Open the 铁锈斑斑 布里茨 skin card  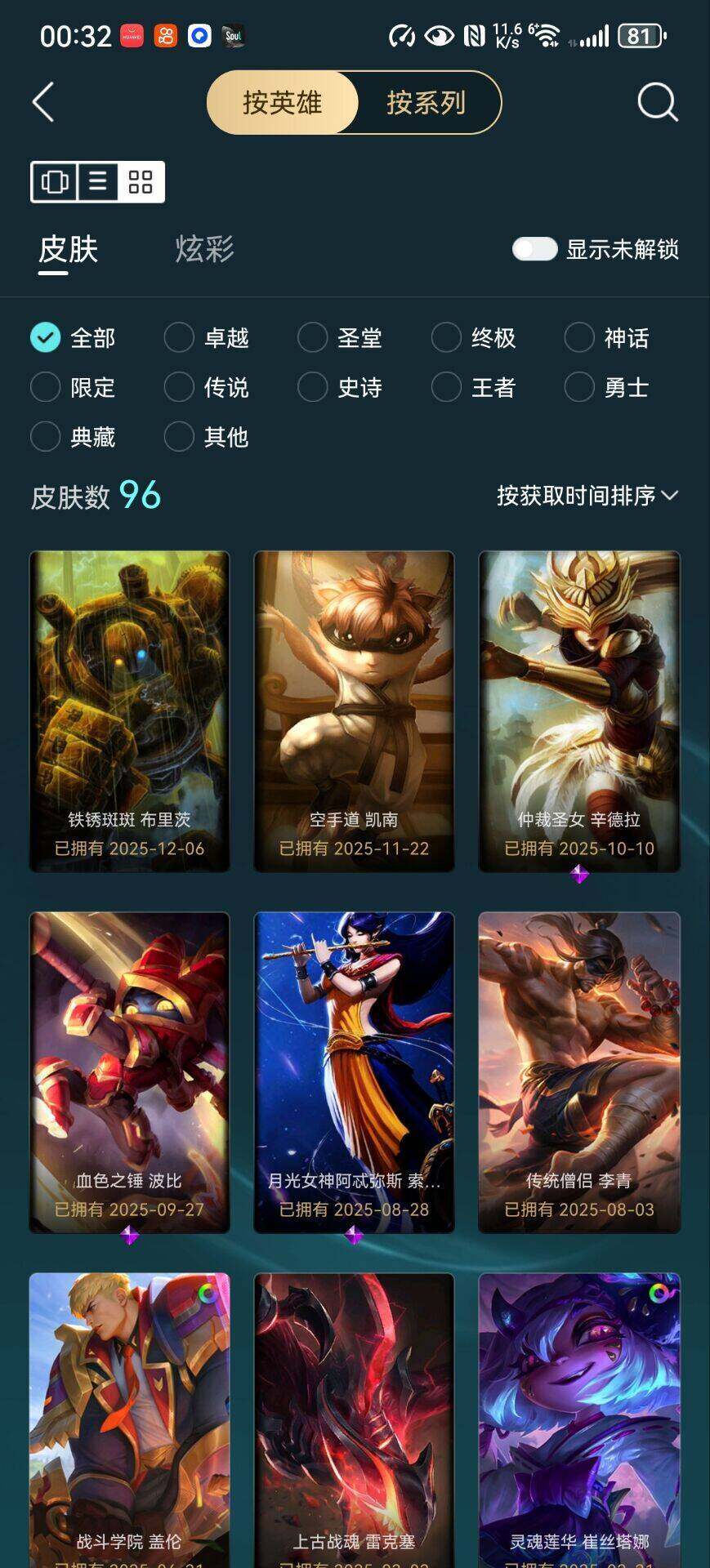[129, 710]
